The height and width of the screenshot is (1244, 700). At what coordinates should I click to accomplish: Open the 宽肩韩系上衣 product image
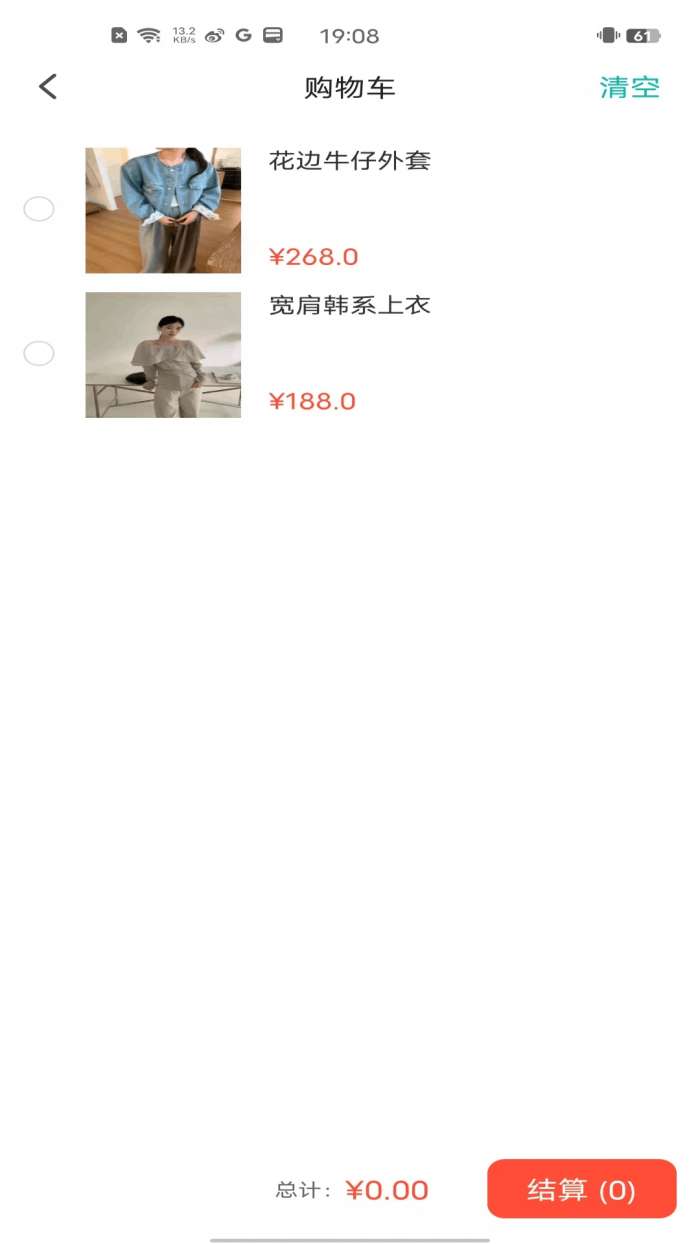pos(163,355)
